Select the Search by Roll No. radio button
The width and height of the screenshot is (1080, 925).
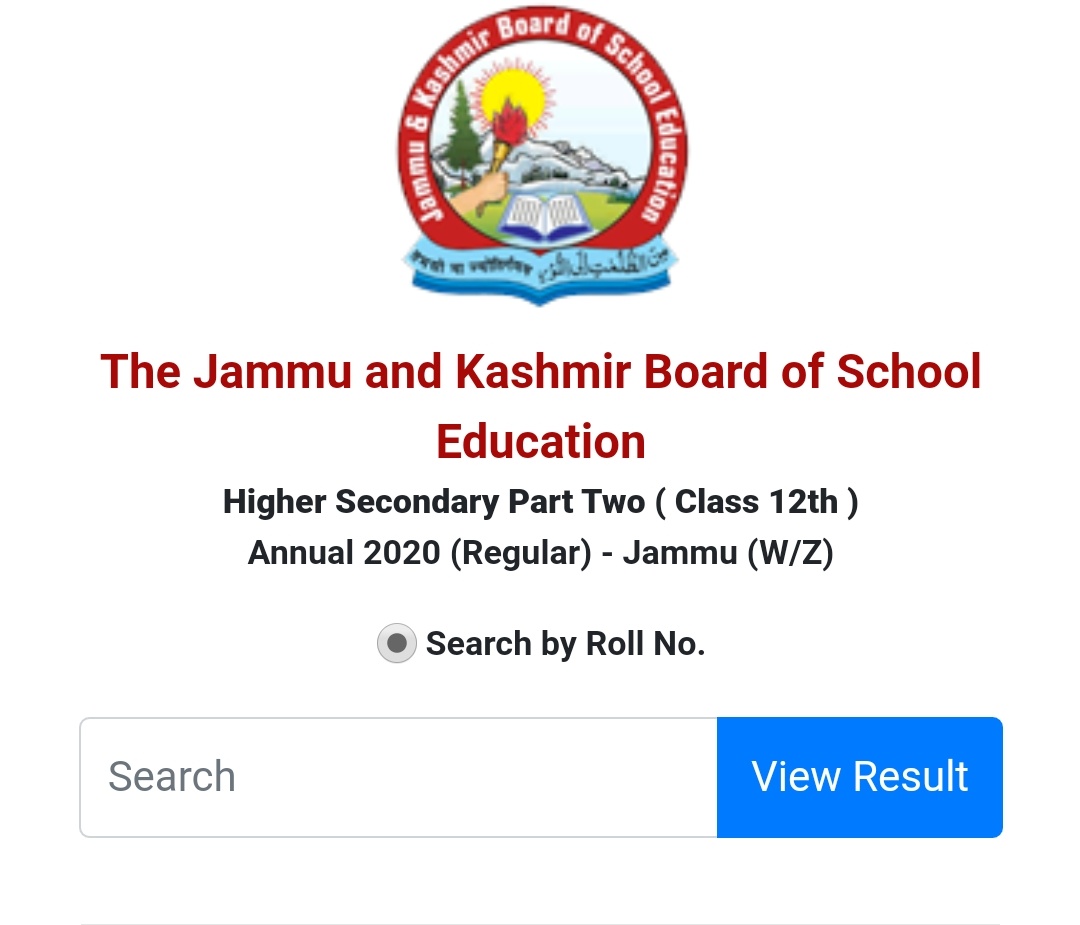click(396, 643)
